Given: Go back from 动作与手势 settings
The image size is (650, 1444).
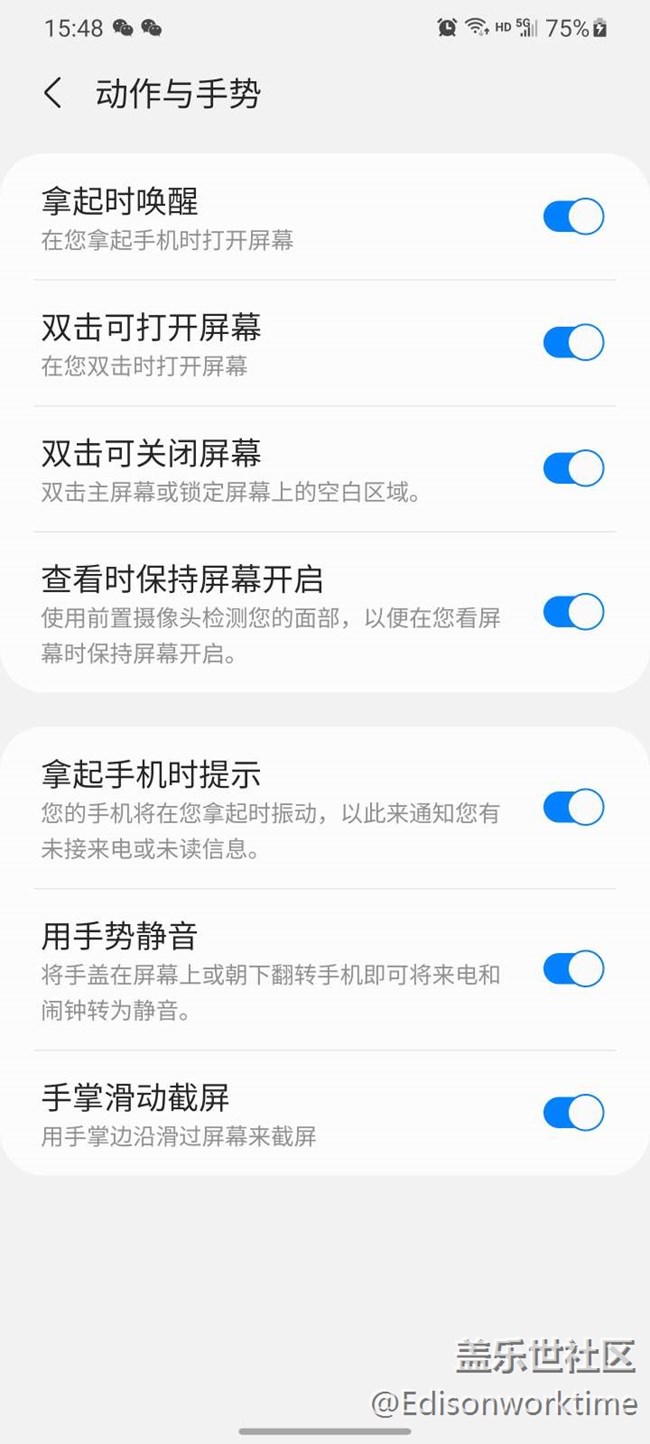Looking at the screenshot, I should 53,94.
